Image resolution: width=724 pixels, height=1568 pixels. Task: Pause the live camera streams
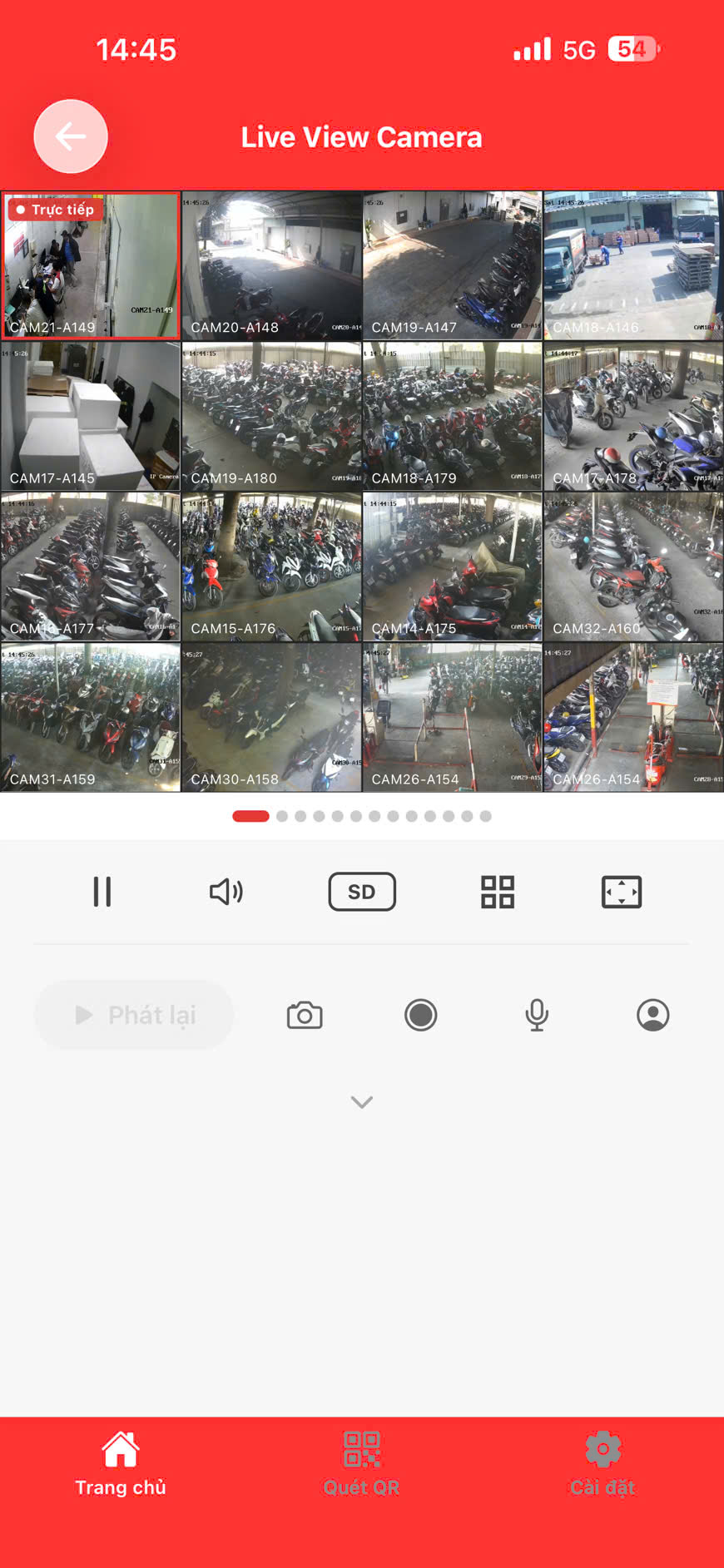click(102, 891)
